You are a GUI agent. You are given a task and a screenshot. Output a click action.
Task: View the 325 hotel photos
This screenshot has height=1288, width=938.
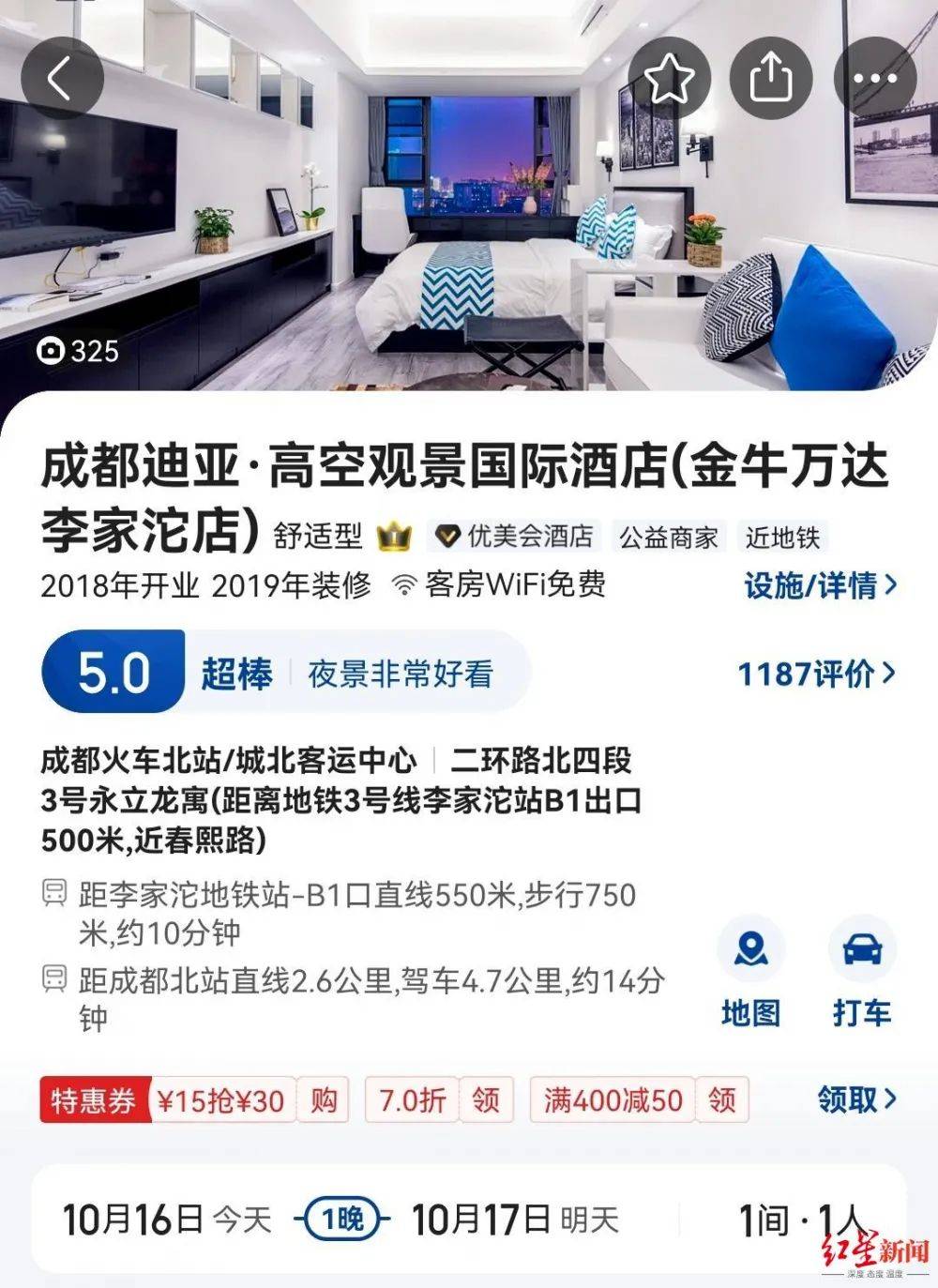coord(79,351)
